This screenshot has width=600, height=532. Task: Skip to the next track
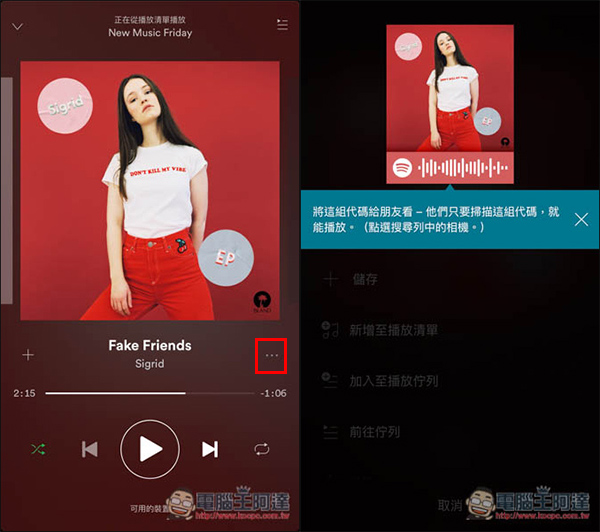[x=210, y=449]
